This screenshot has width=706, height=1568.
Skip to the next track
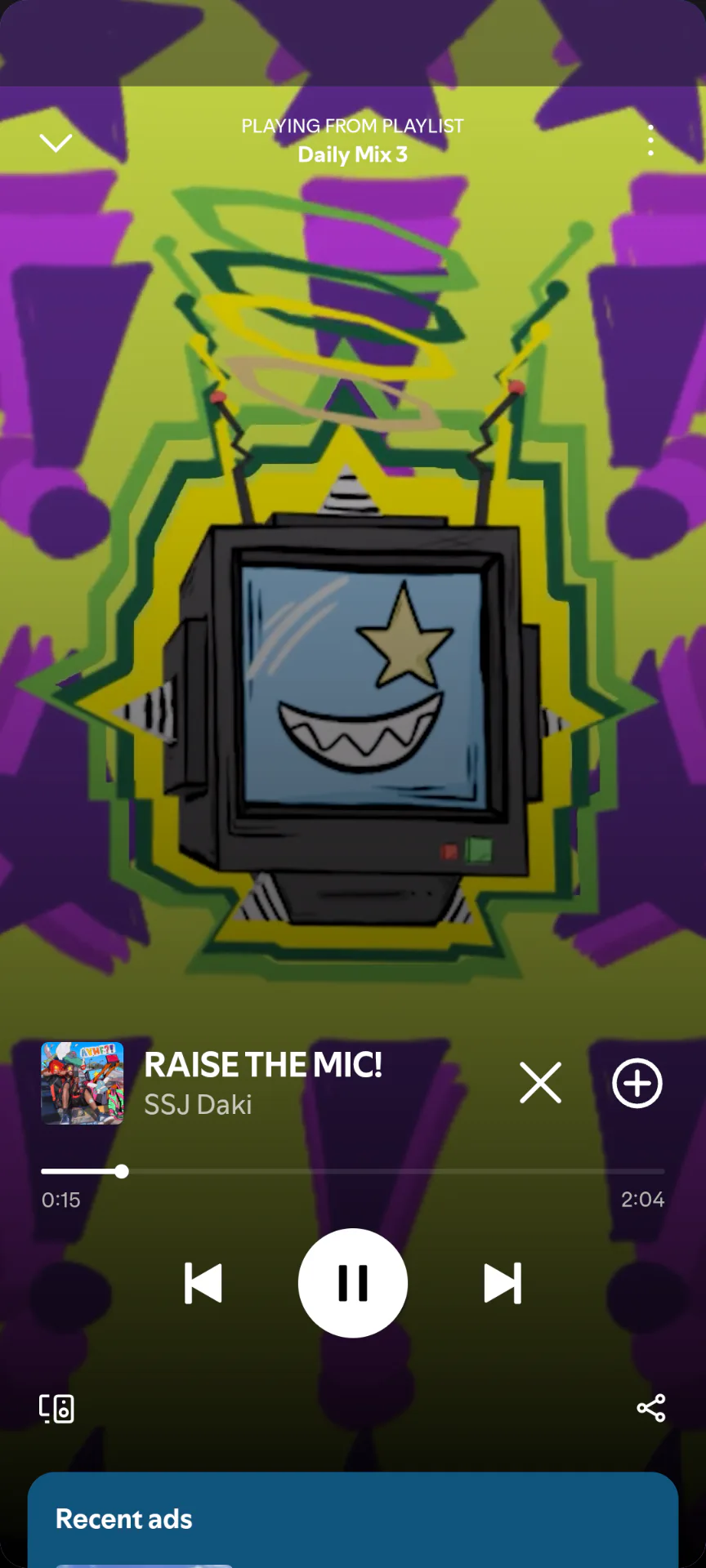click(x=503, y=1283)
